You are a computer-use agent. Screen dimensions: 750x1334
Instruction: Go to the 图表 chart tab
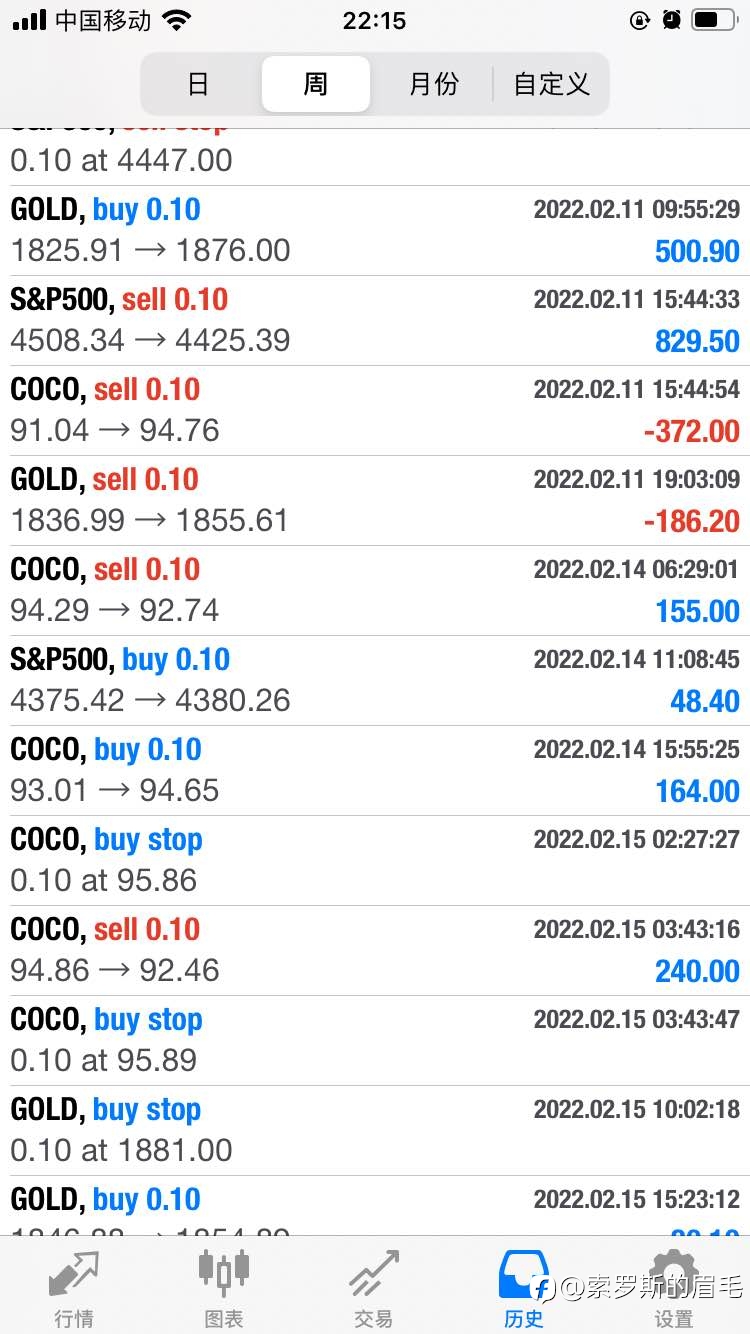click(x=224, y=1288)
